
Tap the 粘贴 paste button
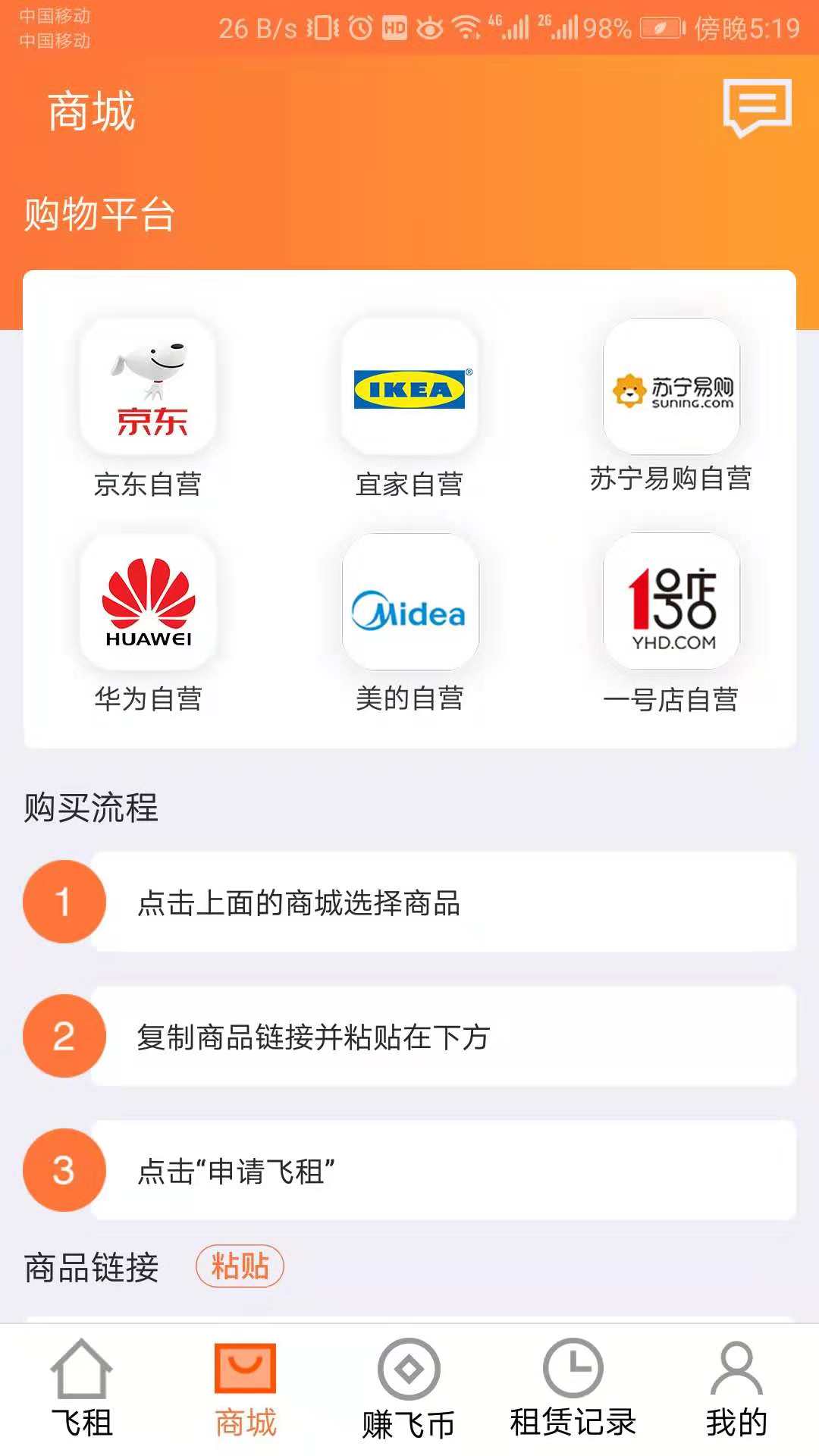[240, 1266]
